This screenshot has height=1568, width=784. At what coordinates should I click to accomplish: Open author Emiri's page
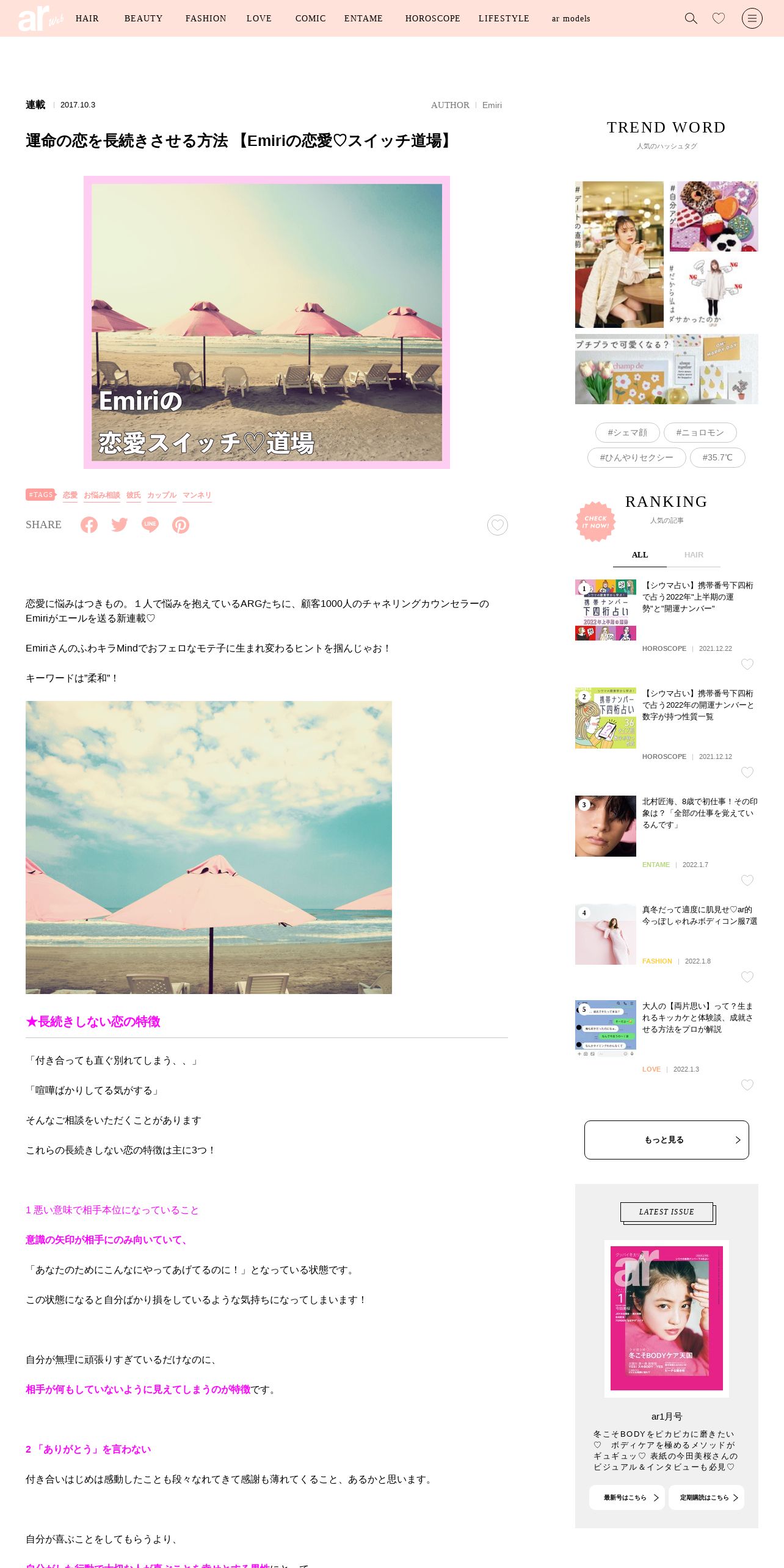(x=492, y=105)
